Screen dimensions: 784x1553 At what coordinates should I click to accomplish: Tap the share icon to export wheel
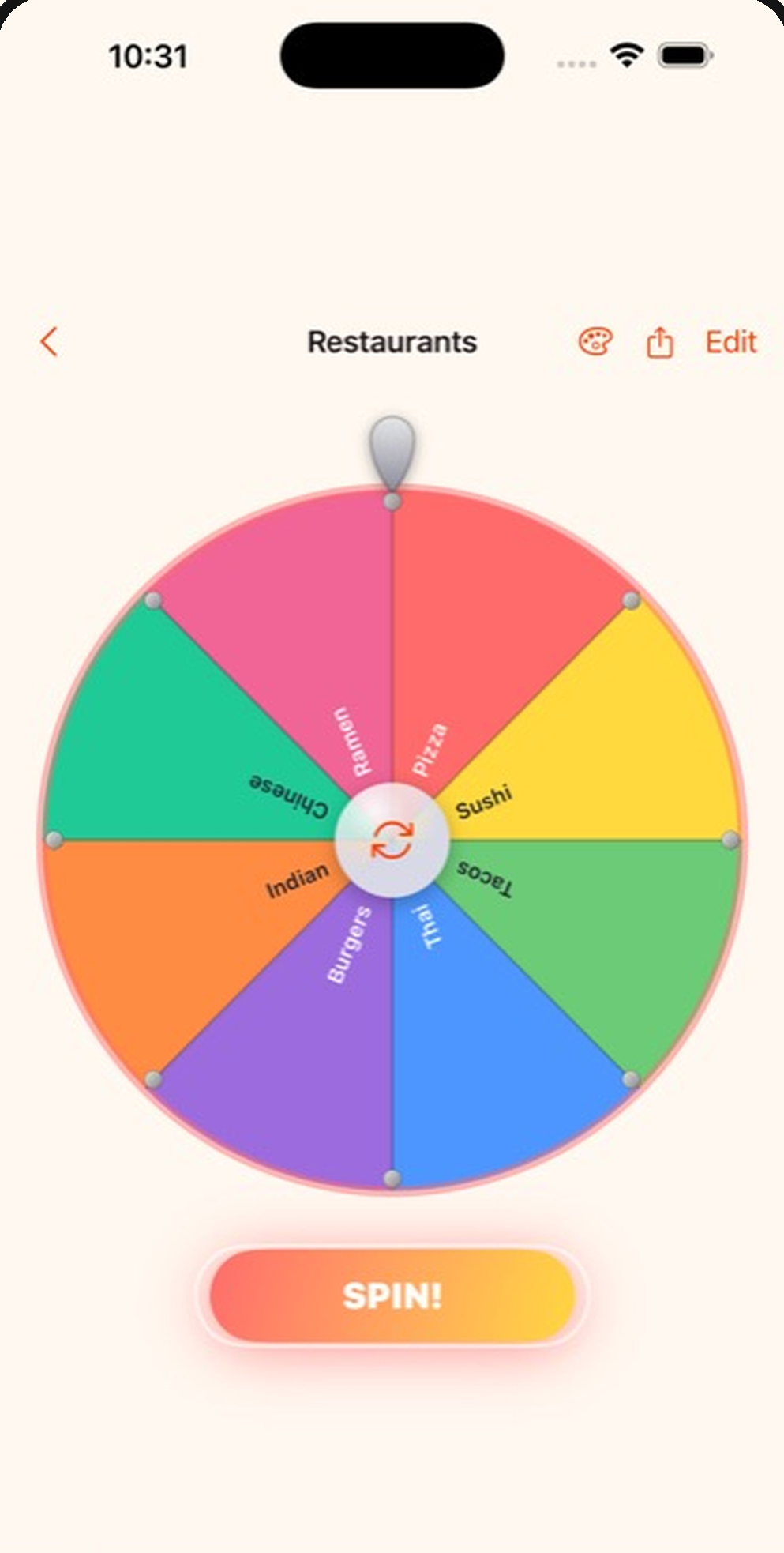660,343
